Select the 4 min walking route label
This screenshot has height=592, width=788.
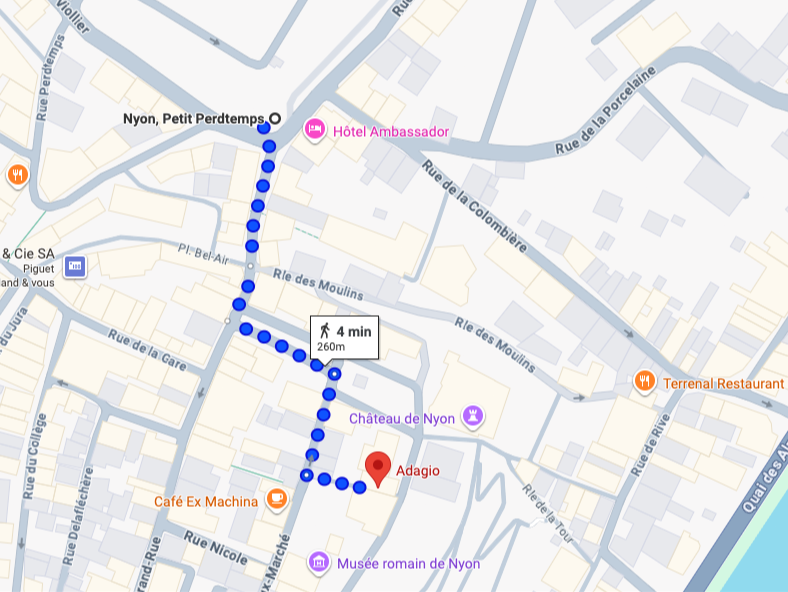point(343,337)
